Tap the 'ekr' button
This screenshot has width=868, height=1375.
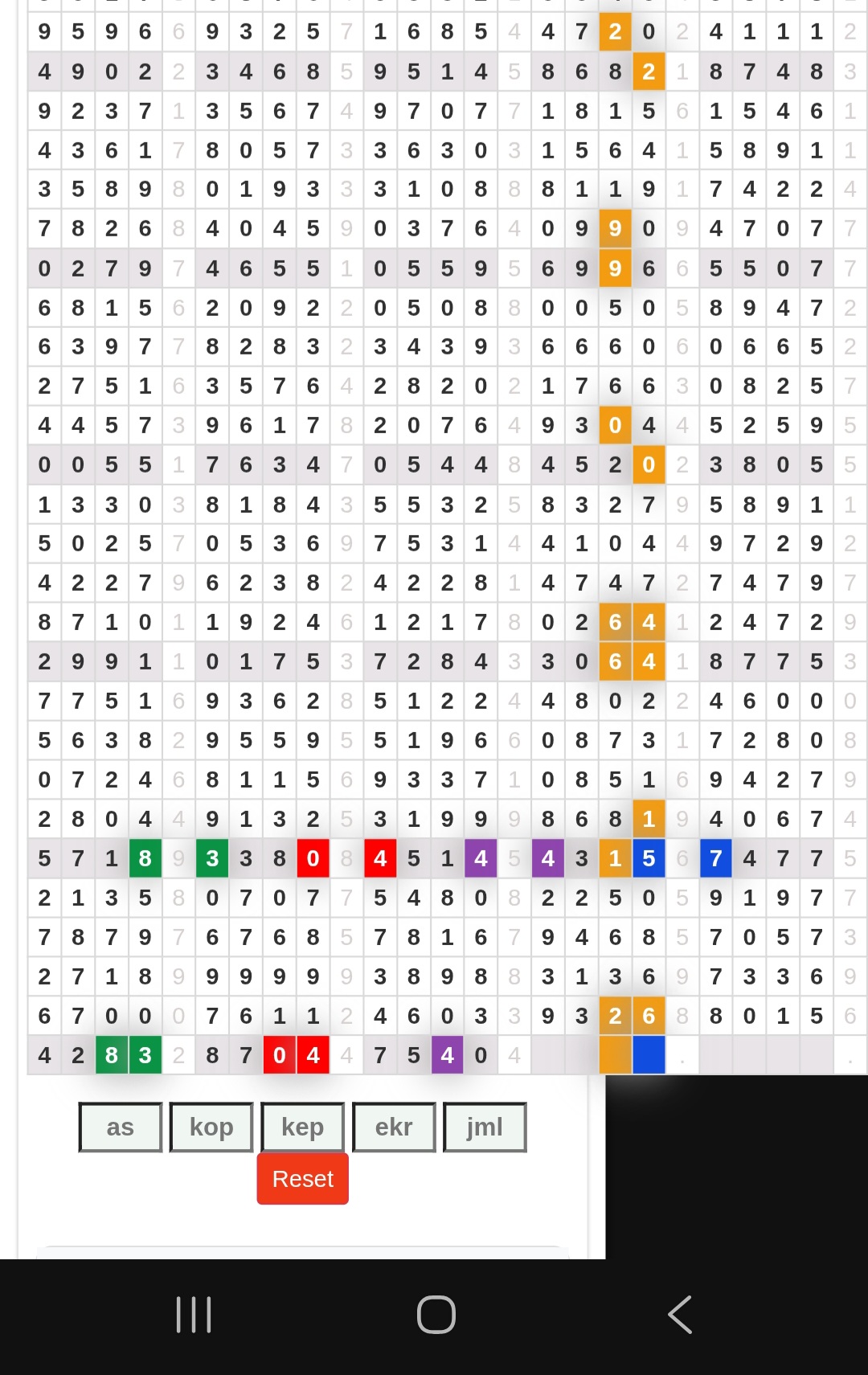pos(394,1127)
